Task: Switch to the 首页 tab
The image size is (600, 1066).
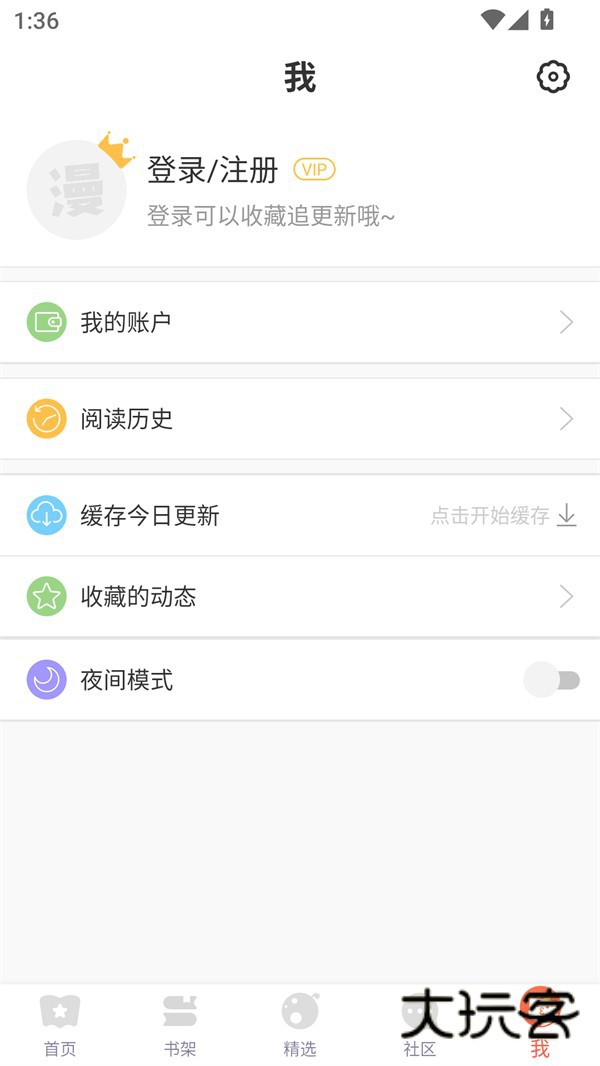Action: click(60, 1025)
